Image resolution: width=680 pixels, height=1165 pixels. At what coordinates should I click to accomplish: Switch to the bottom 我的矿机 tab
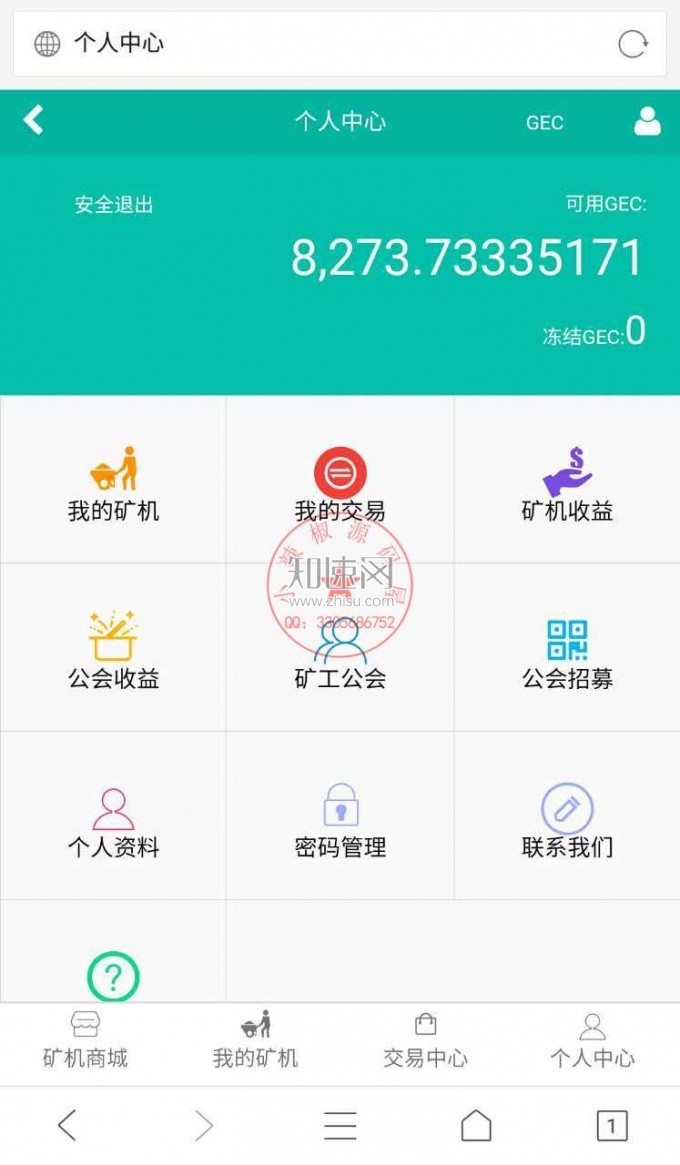[x=255, y=1041]
